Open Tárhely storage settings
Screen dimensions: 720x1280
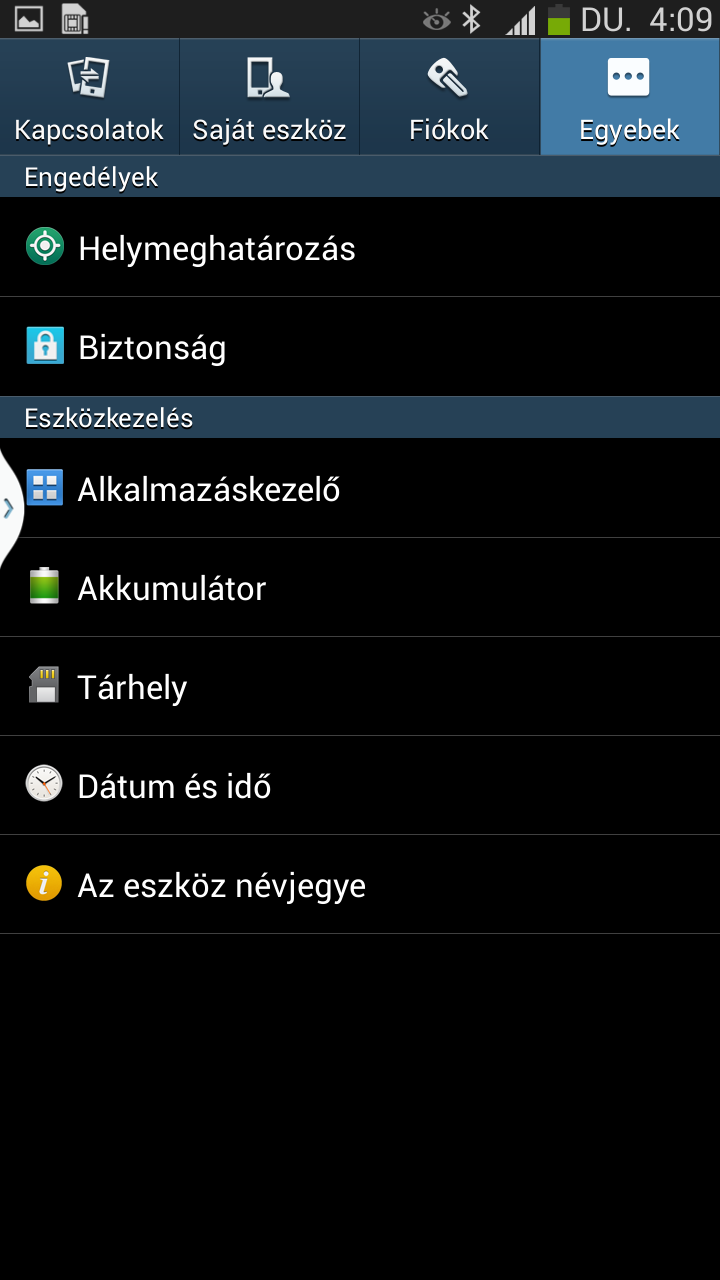[x=360, y=687]
